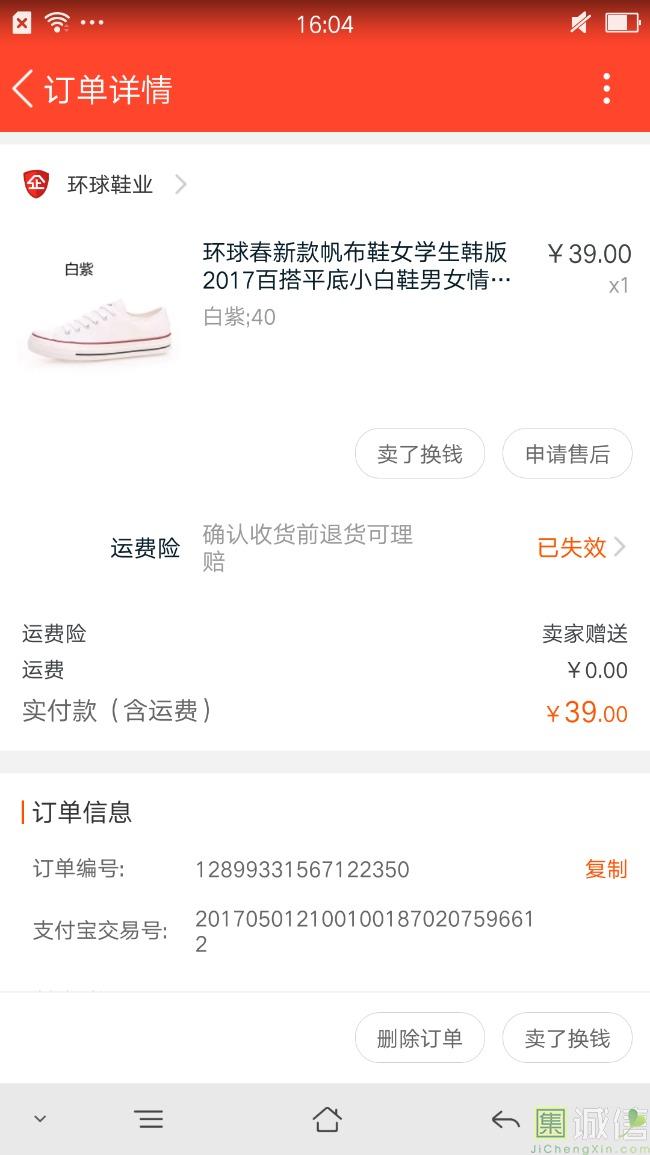The height and width of the screenshot is (1155, 650).
Task: Tap the 申请售后 button
Action: coord(567,455)
